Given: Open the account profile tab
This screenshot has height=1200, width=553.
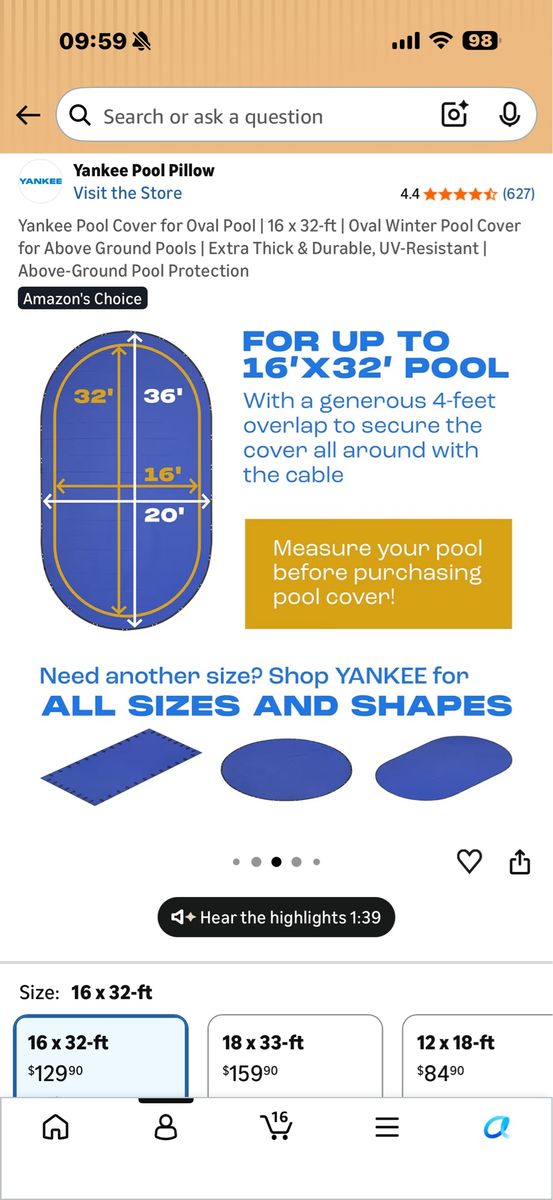Looking at the screenshot, I should point(166,1127).
